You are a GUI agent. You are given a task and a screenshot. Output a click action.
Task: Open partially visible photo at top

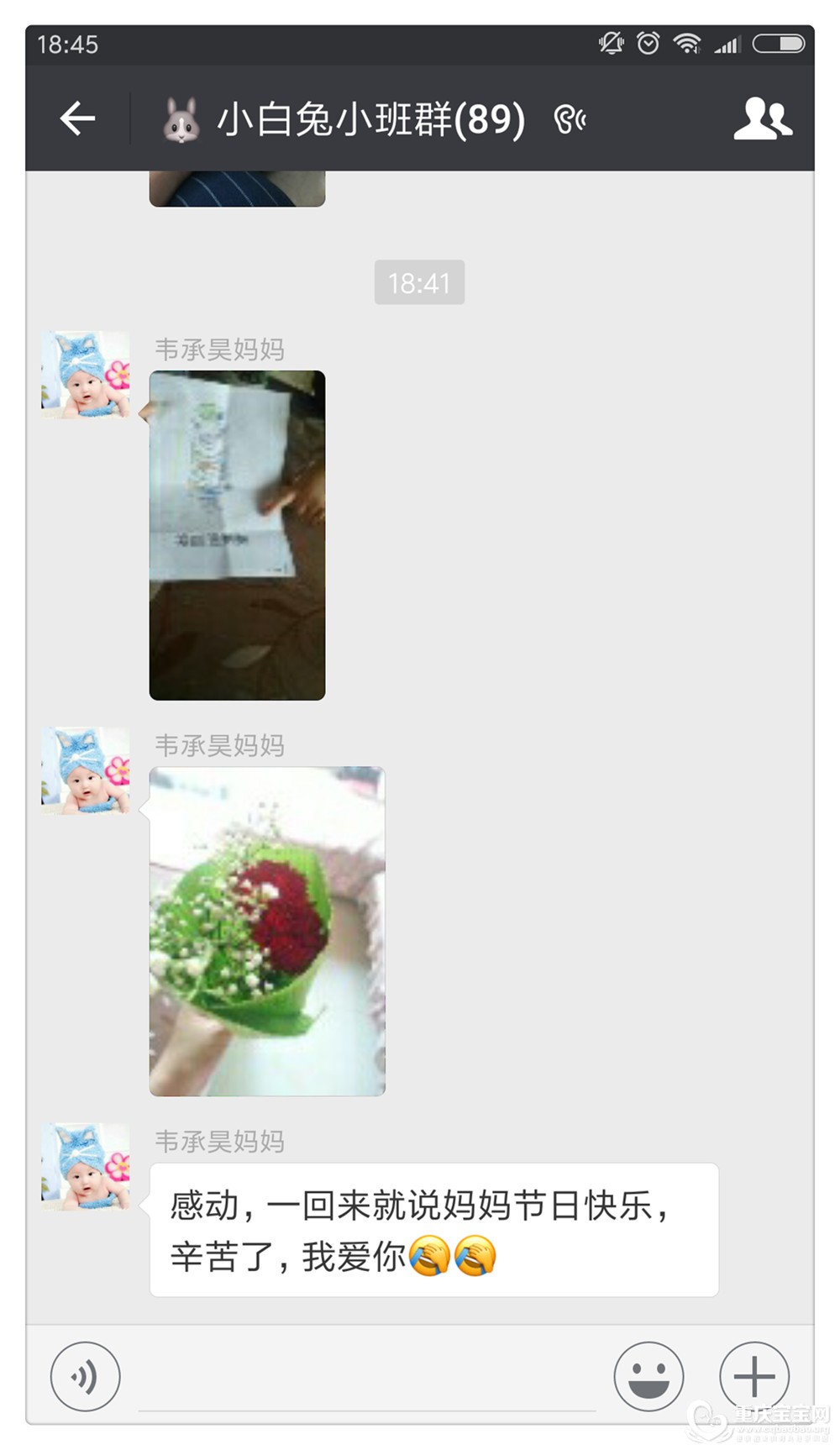click(237, 188)
